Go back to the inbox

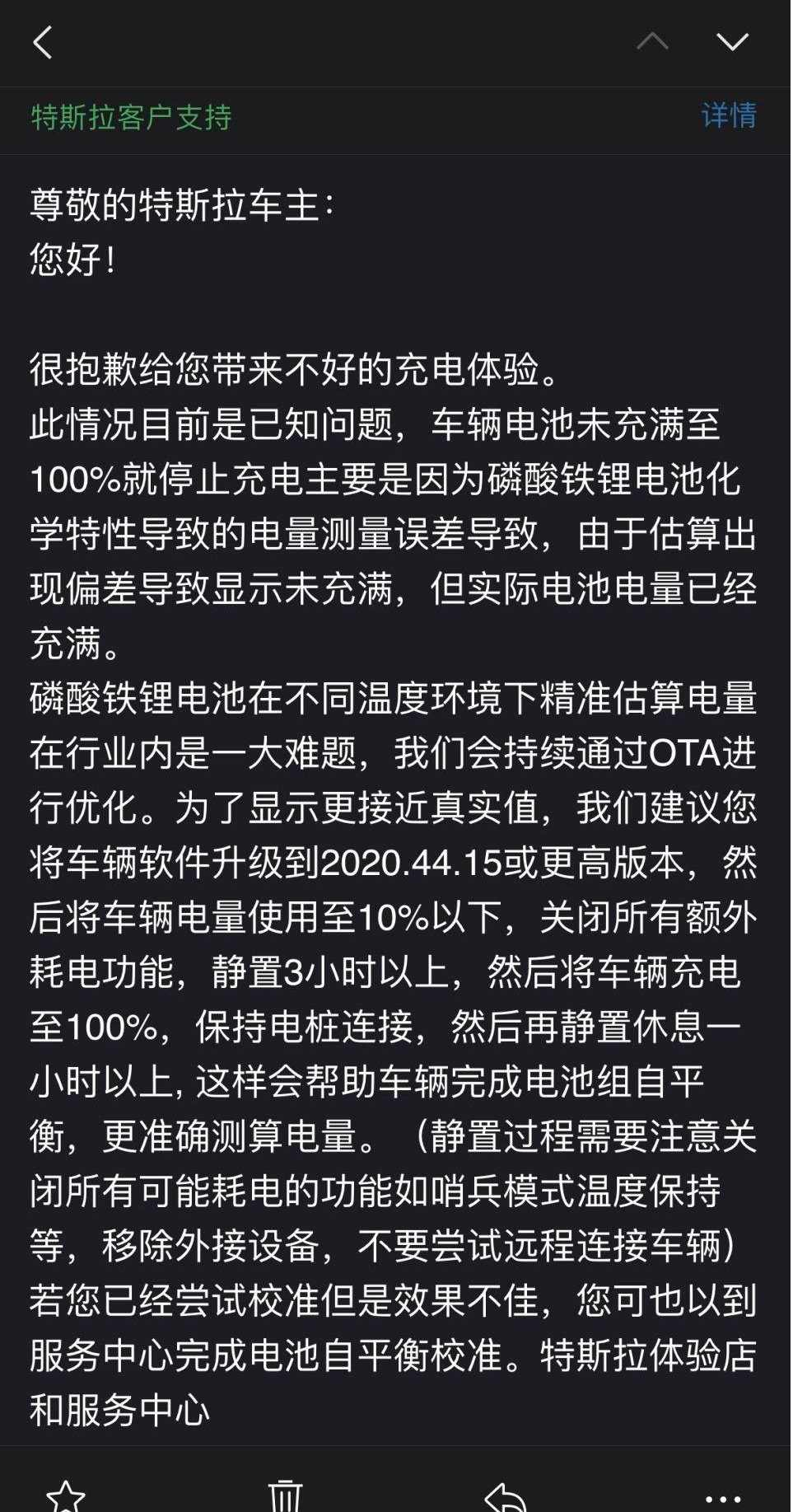[43, 41]
